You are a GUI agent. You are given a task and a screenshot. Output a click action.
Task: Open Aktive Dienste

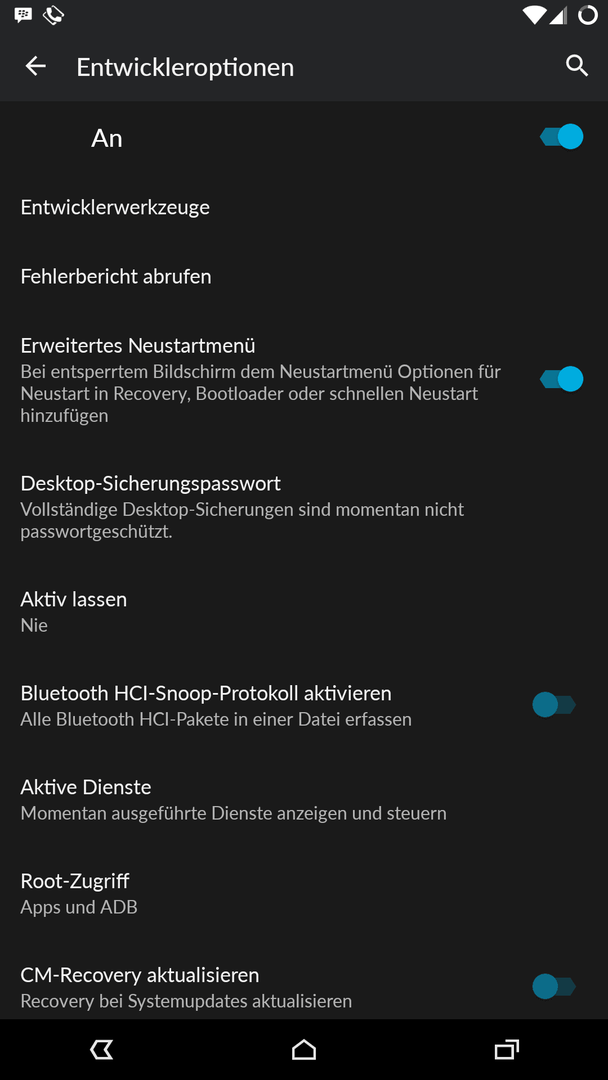pyautogui.click(x=304, y=799)
